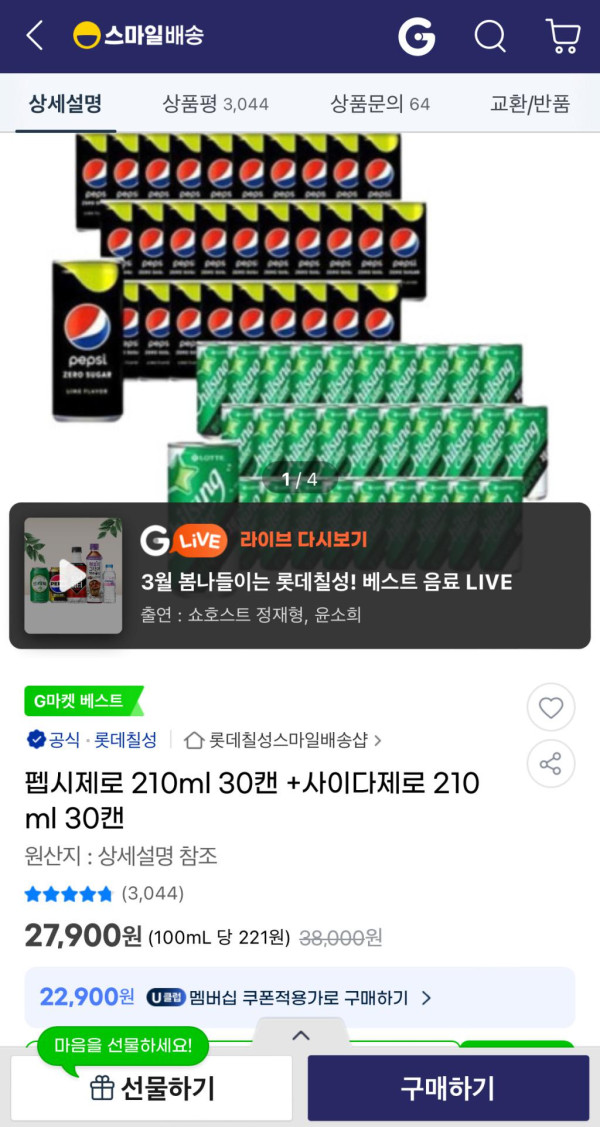
Task: Add product to wishlist with heart
Action: coord(551,708)
